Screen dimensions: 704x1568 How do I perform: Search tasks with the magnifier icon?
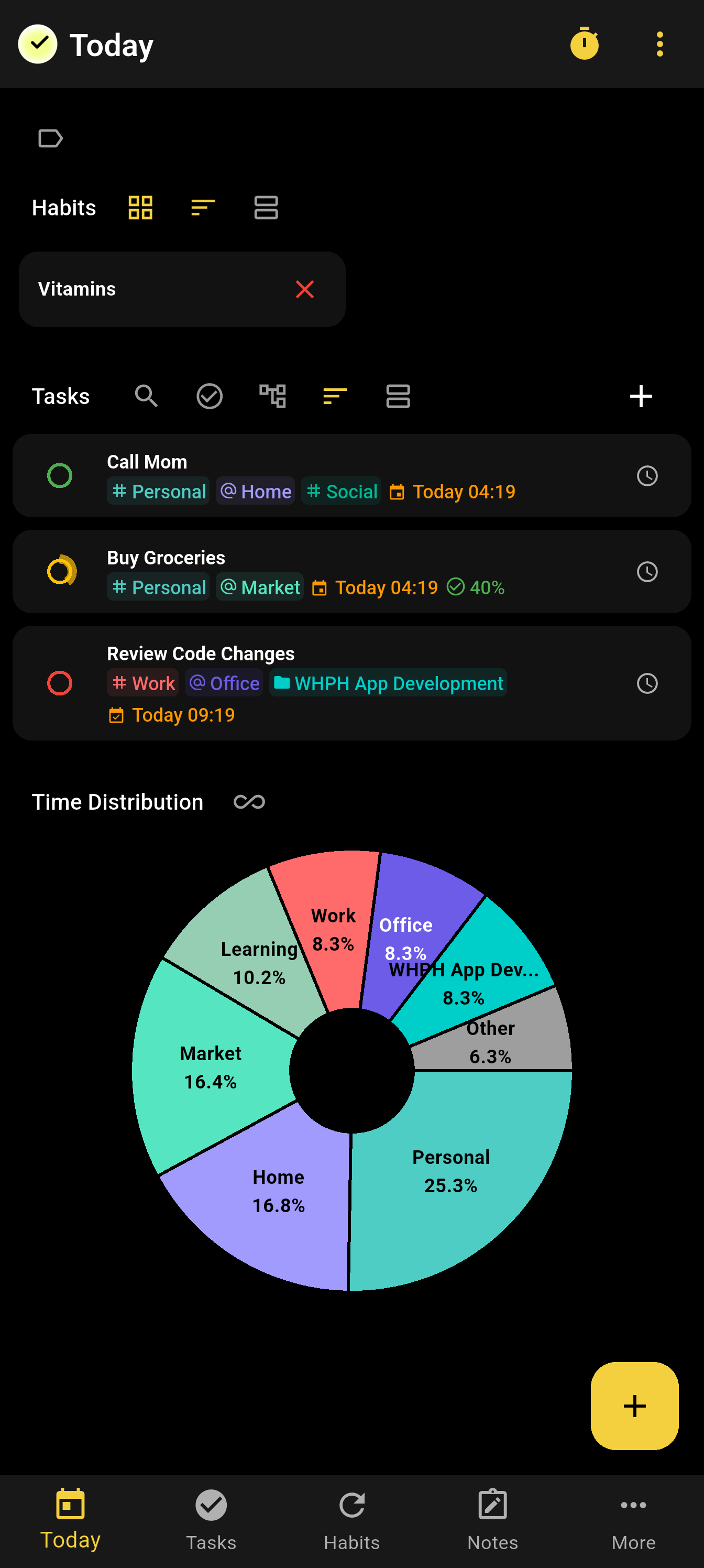click(146, 396)
